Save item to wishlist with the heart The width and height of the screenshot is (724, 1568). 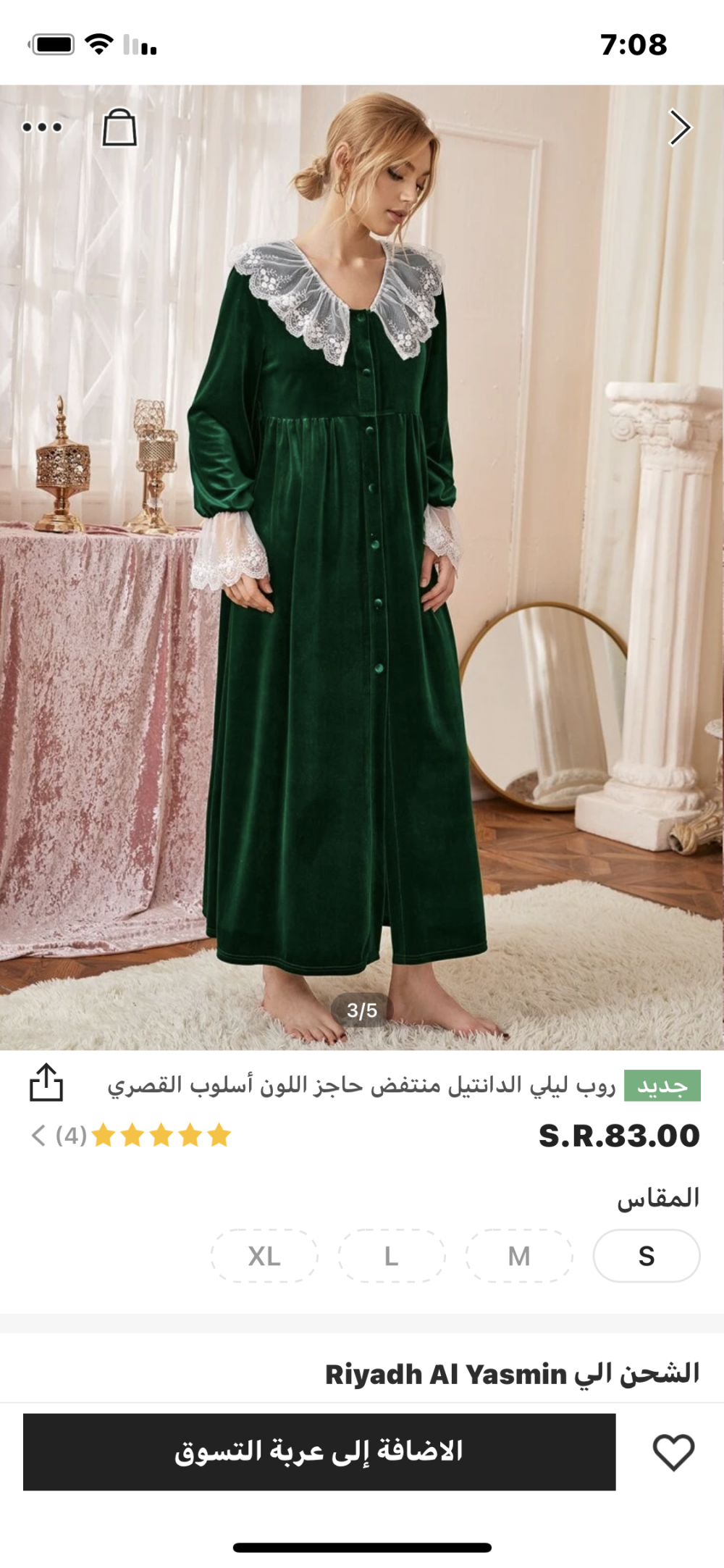(x=673, y=1451)
